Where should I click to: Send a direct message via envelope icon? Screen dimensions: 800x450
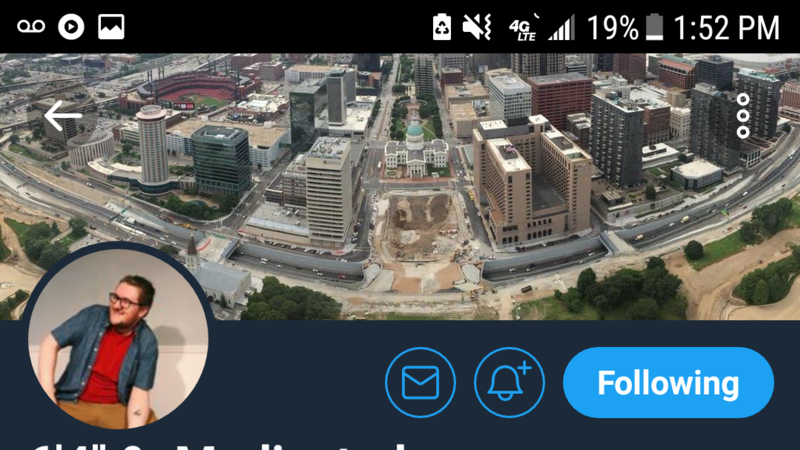pyautogui.click(x=420, y=383)
